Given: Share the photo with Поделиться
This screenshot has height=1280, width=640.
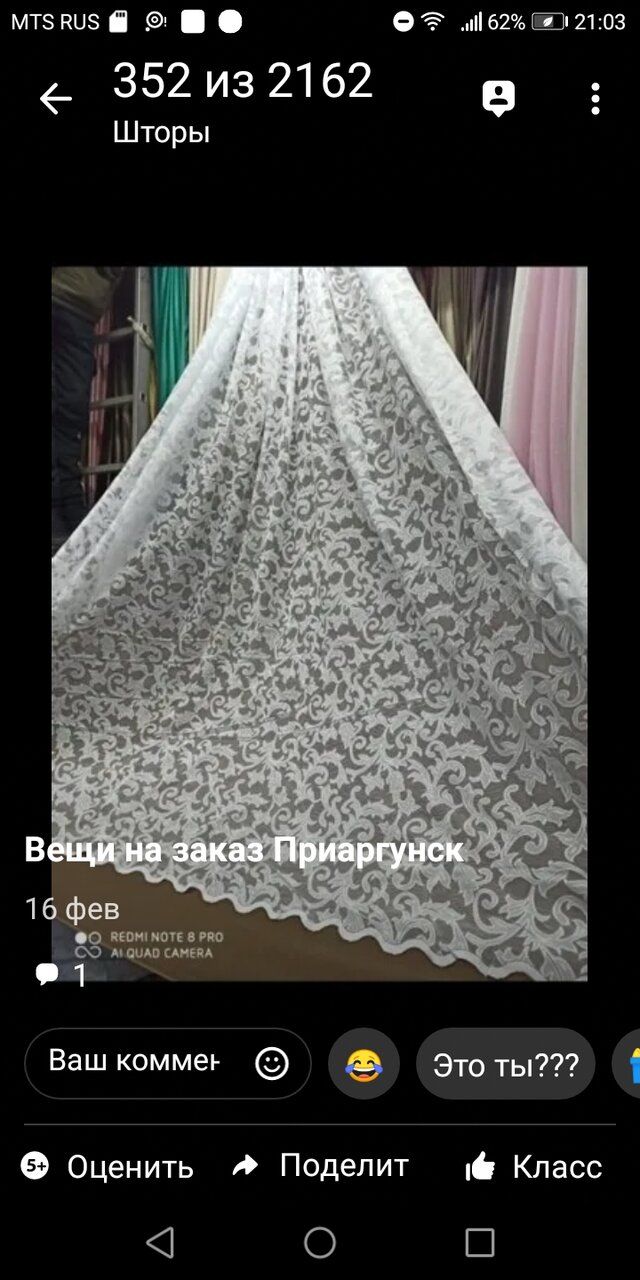Looking at the screenshot, I should [x=321, y=1166].
